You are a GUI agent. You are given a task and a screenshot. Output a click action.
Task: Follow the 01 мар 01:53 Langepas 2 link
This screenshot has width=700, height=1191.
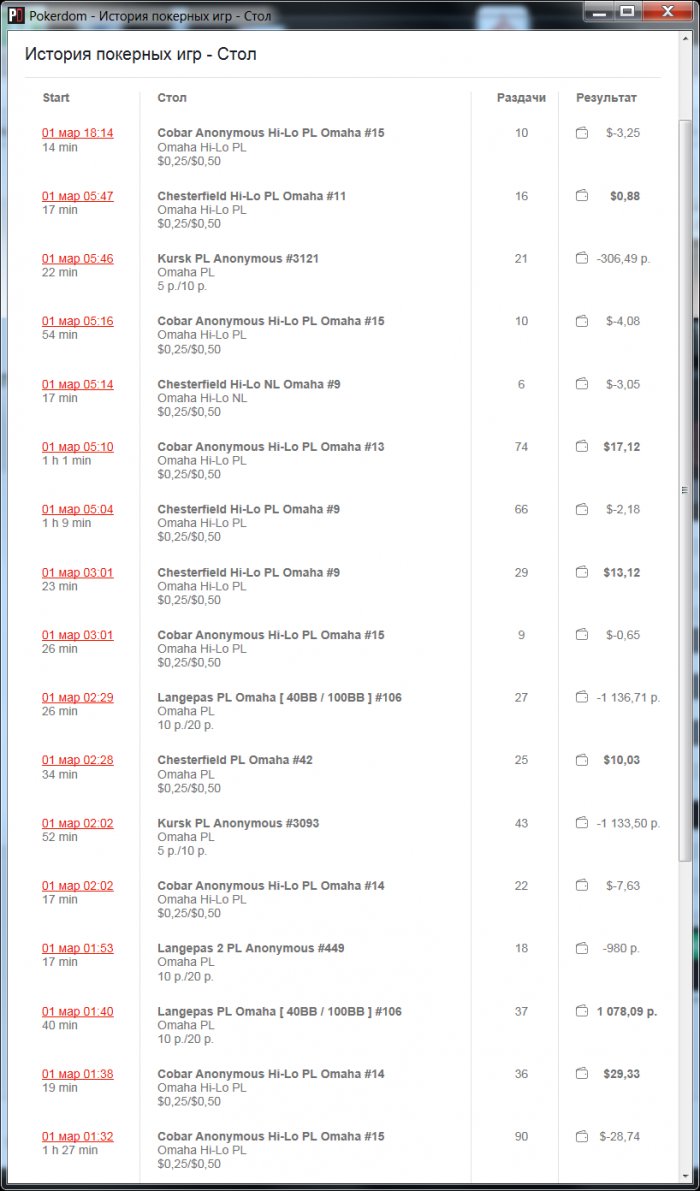click(x=77, y=948)
